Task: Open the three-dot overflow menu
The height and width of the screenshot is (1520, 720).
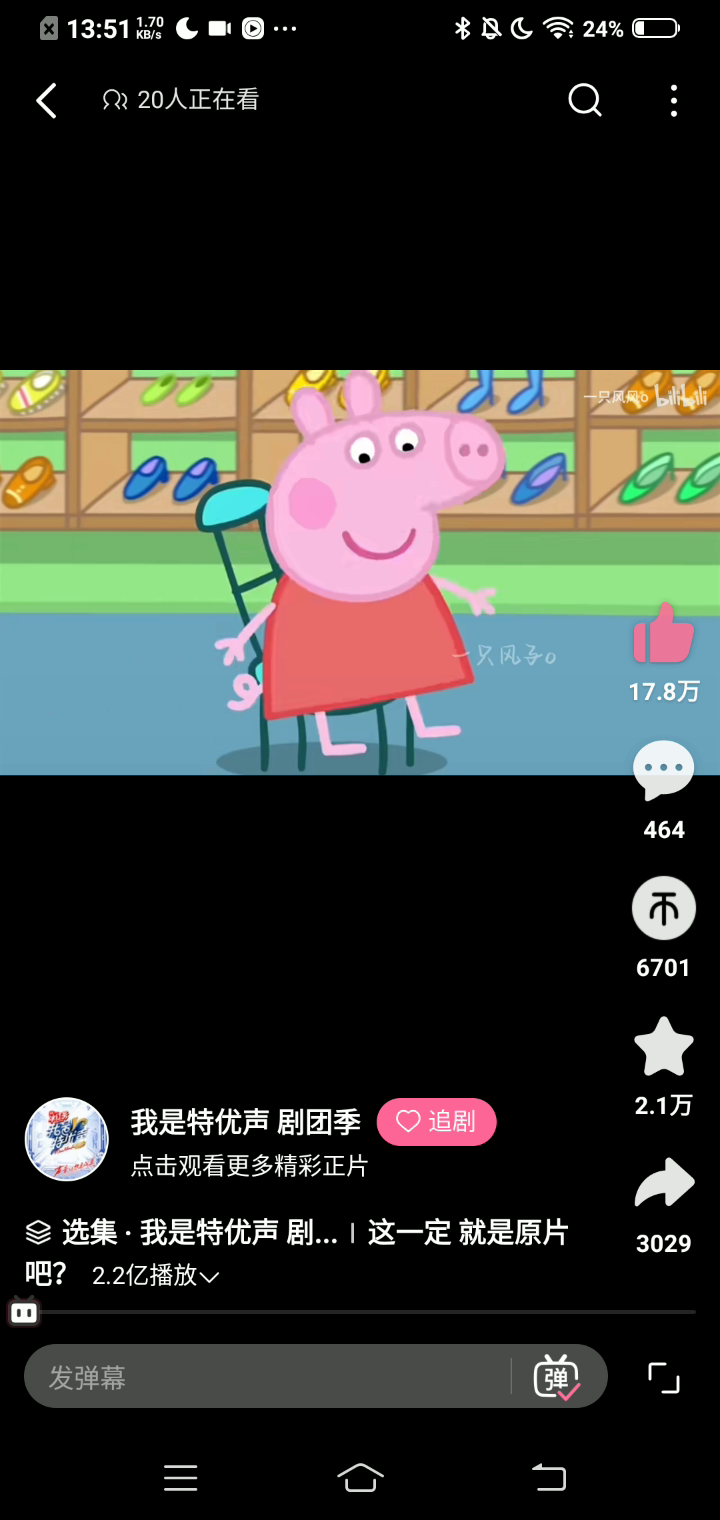Action: (674, 100)
